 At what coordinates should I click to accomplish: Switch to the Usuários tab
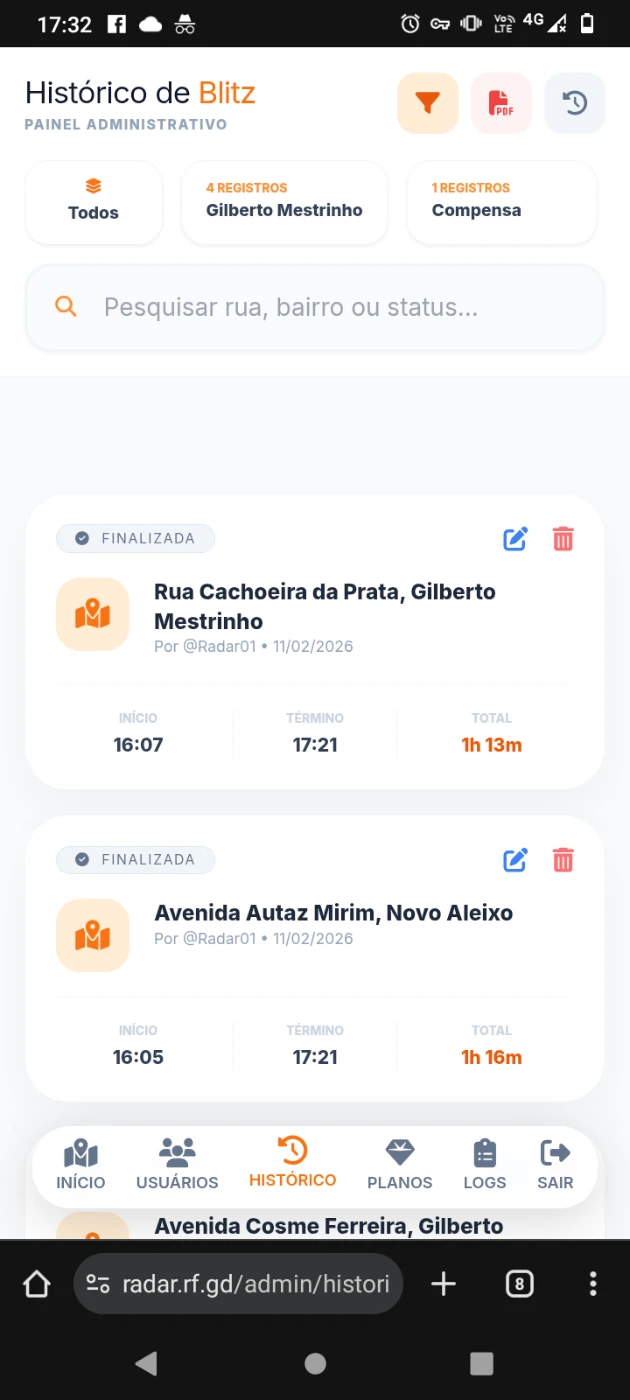pyautogui.click(x=177, y=1166)
